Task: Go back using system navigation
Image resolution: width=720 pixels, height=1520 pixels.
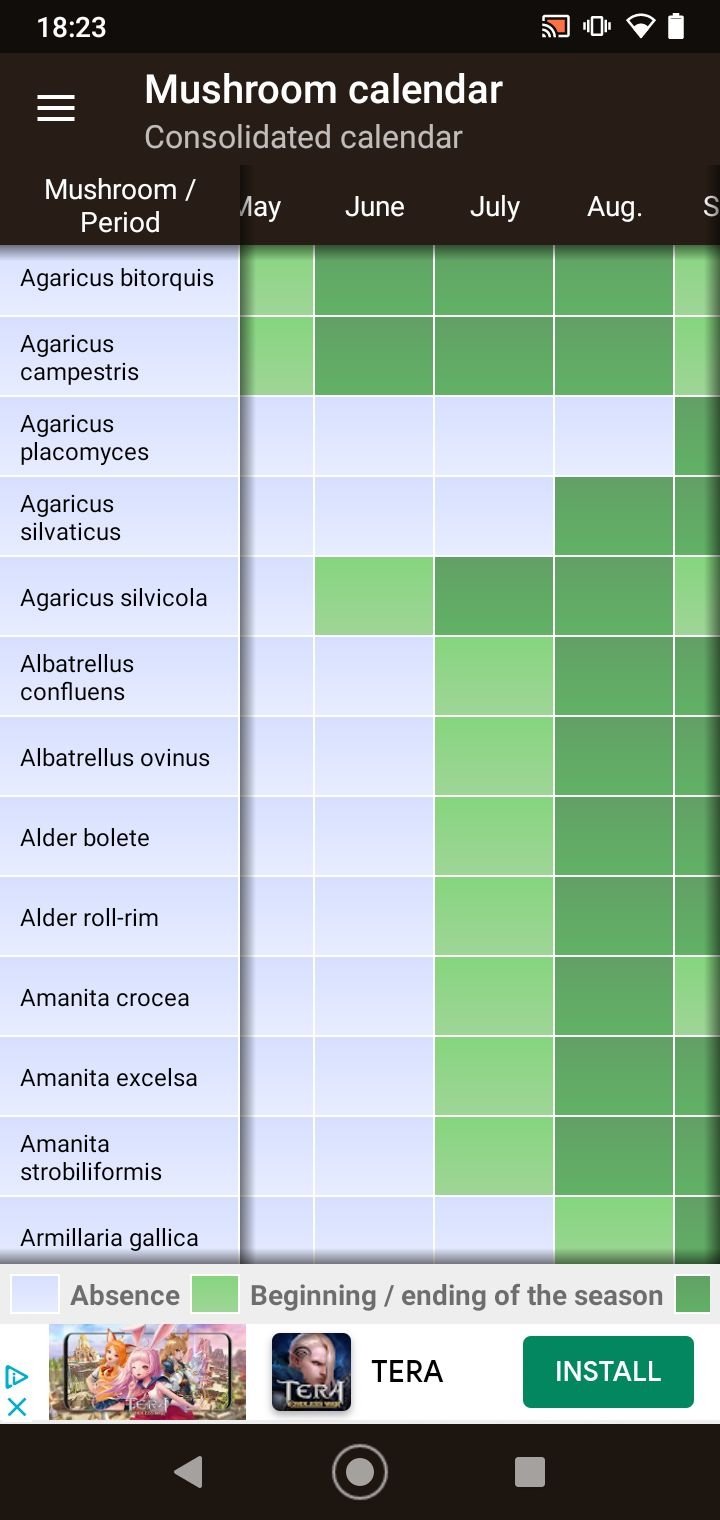Action: 188,1471
